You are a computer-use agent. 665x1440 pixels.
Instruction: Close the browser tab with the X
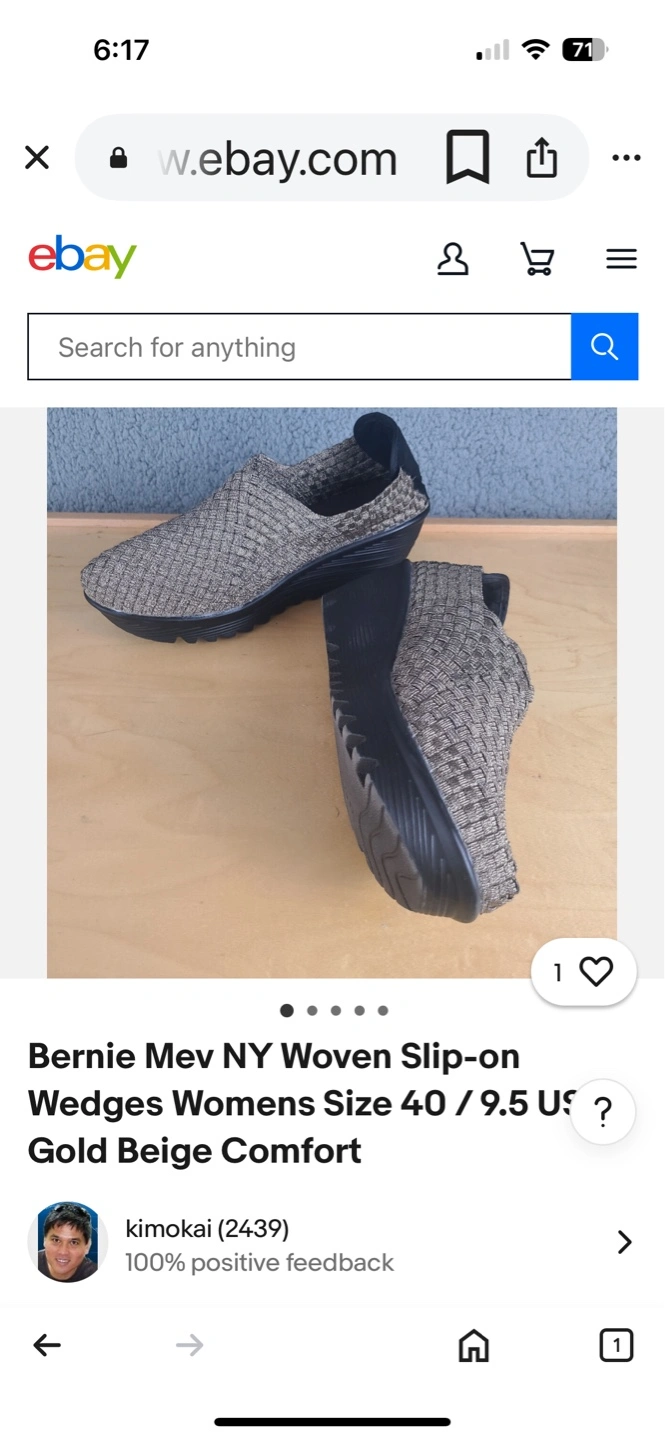(x=37, y=157)
